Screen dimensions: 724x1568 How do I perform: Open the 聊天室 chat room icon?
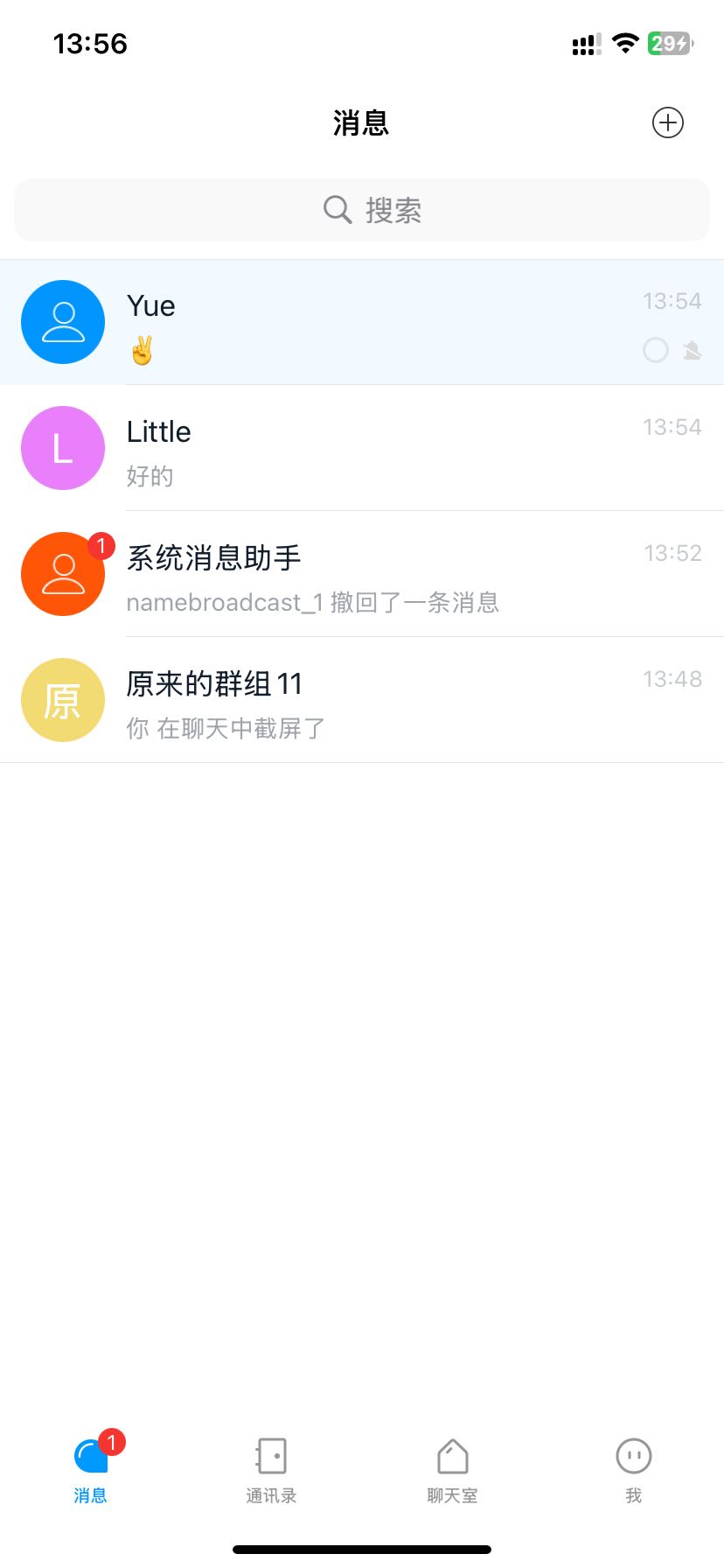(452, 1455)
